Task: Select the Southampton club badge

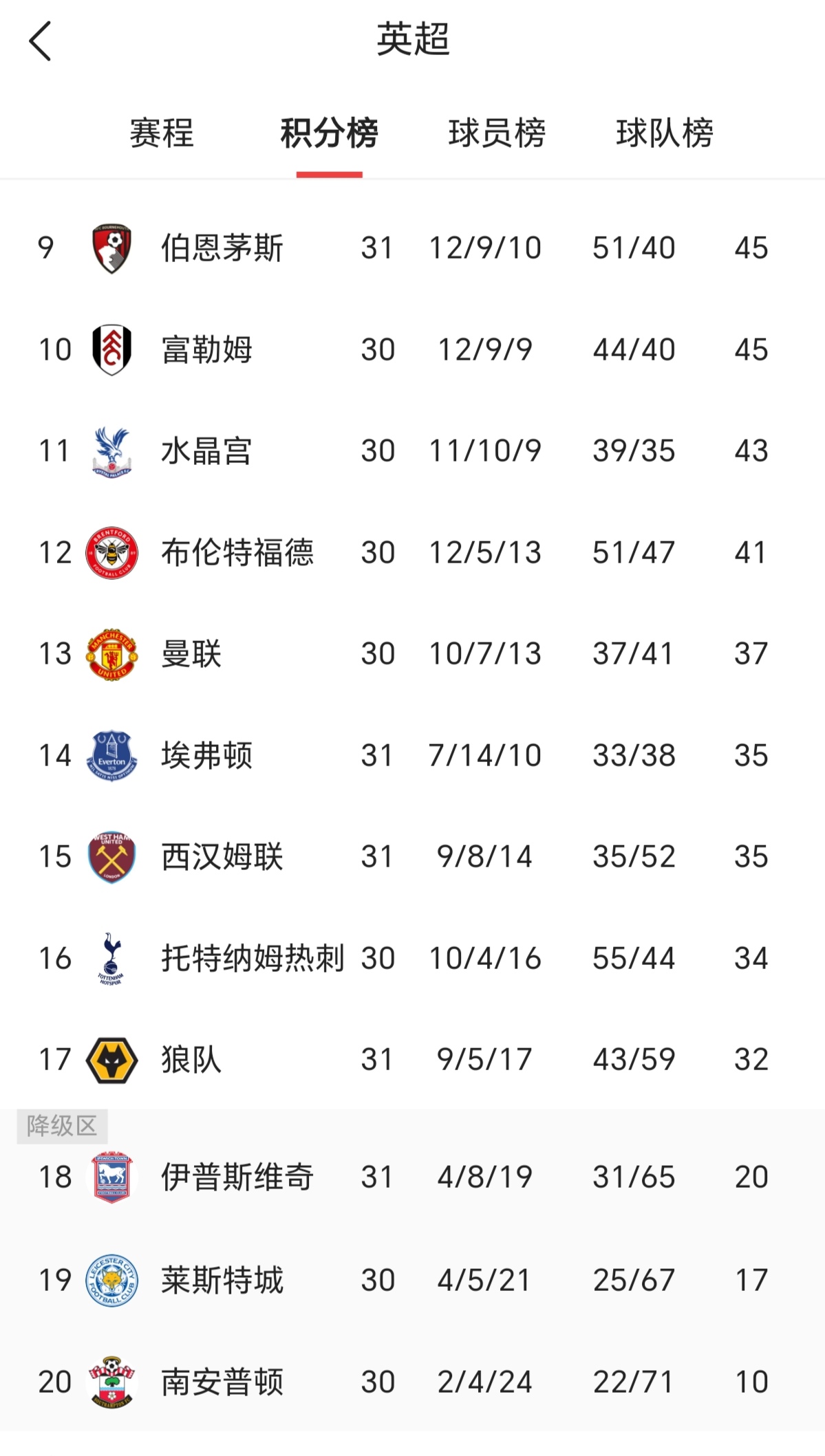Action: coord(111,1381)
